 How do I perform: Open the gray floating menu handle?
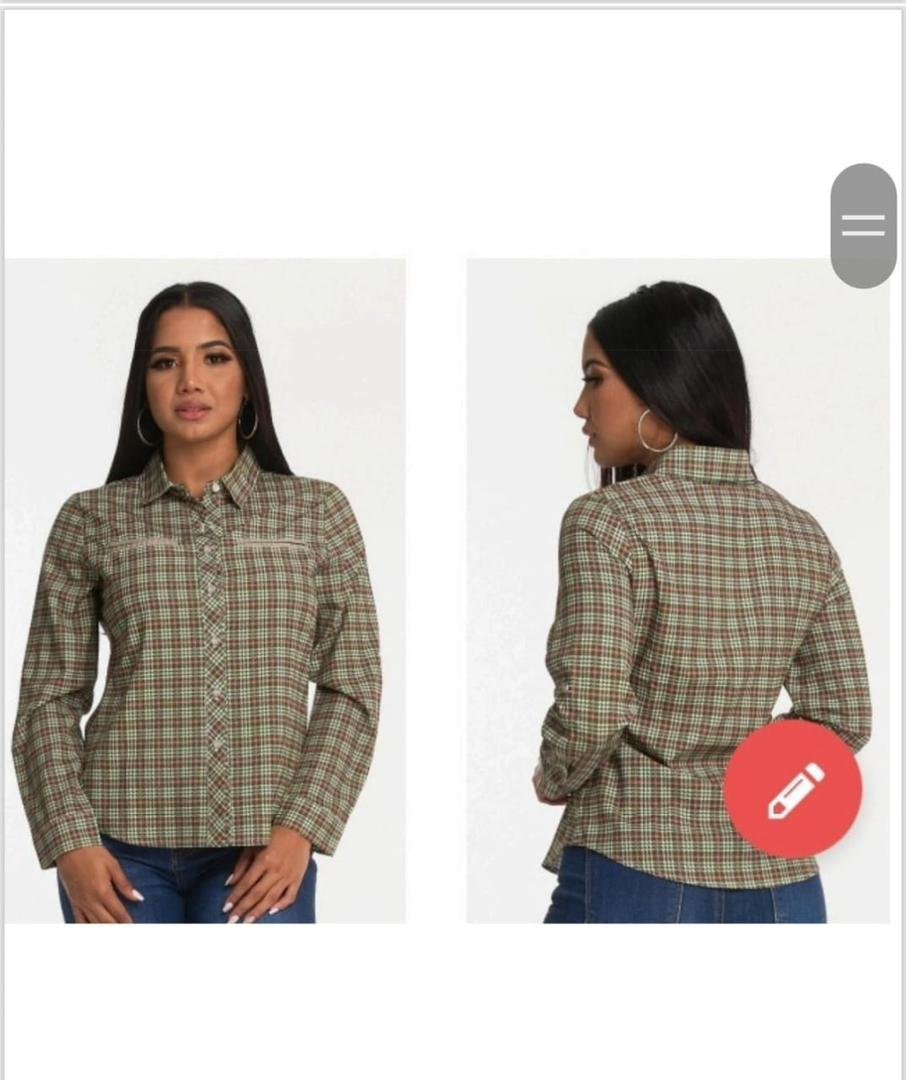863,226
